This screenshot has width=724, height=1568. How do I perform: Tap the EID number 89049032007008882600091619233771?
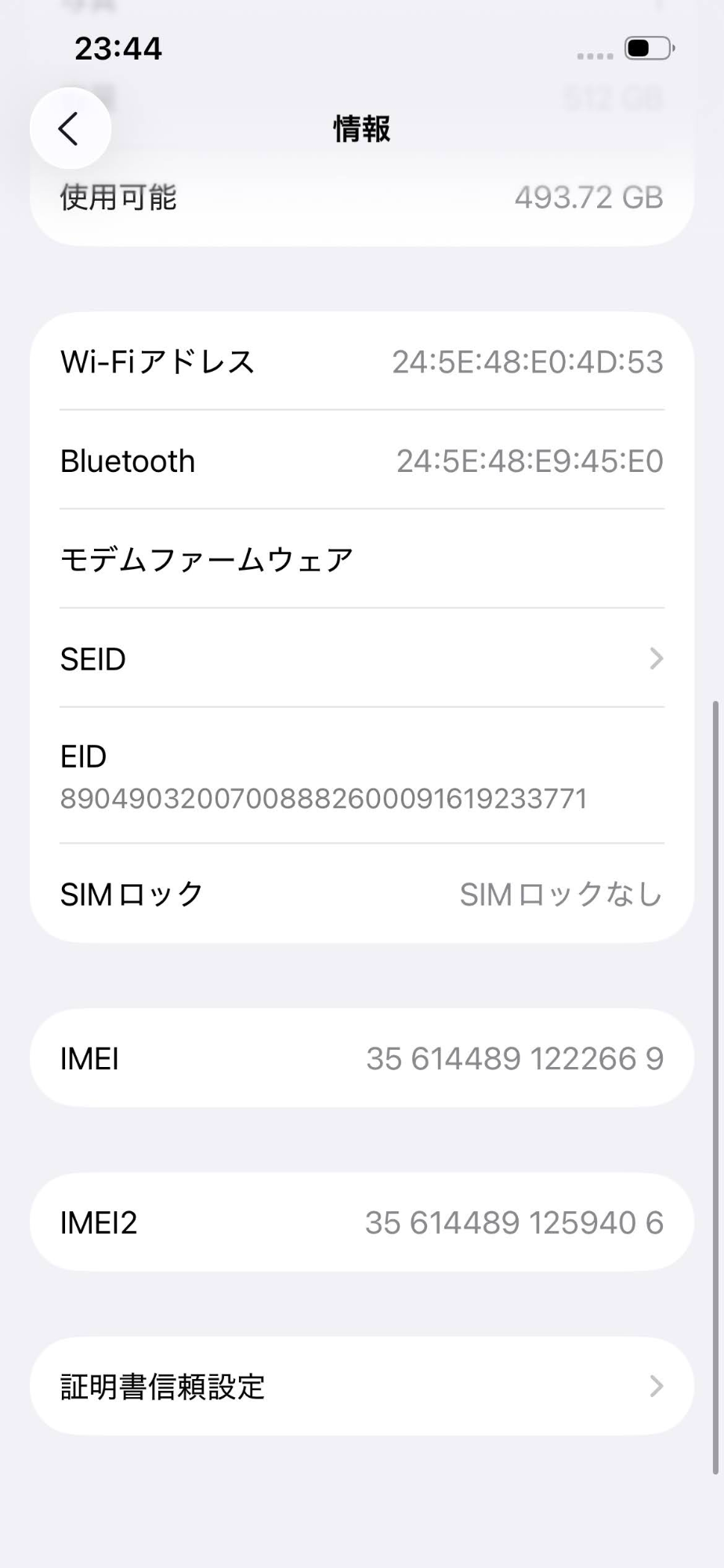click(324, 797)
